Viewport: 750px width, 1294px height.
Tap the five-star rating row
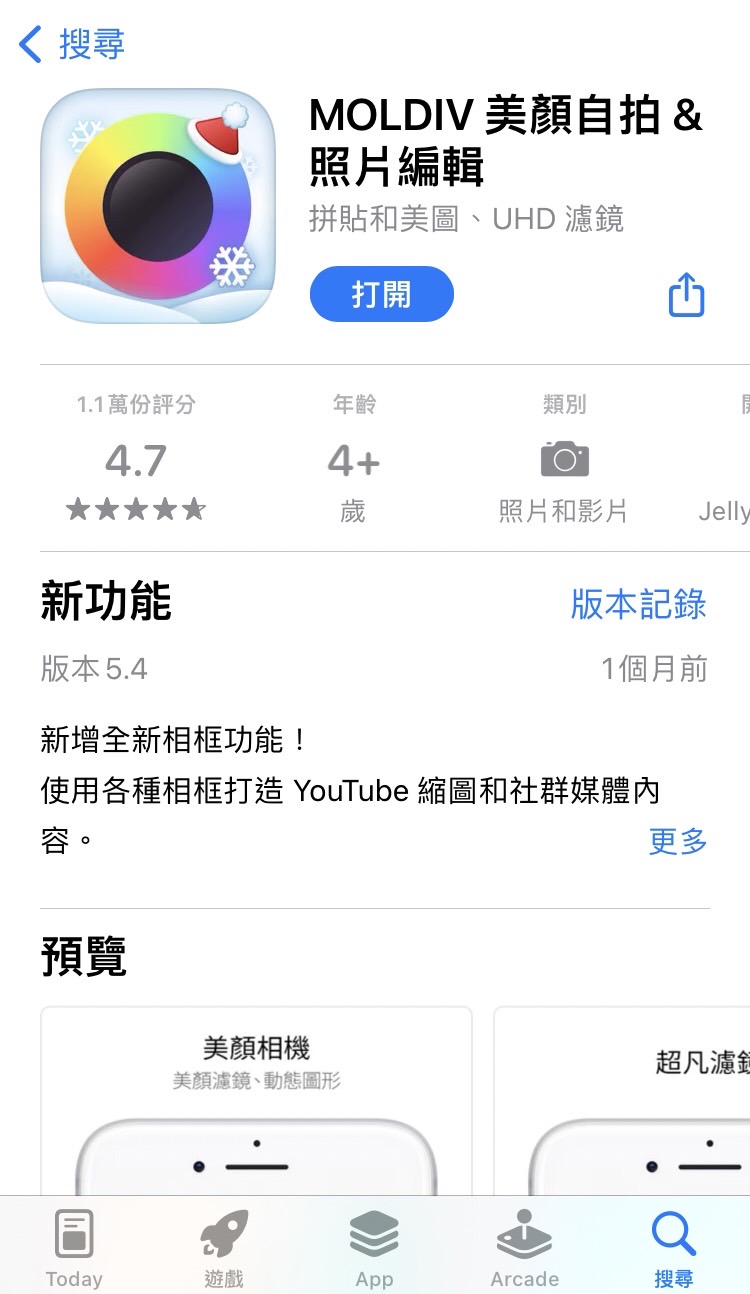pos(136,508)
